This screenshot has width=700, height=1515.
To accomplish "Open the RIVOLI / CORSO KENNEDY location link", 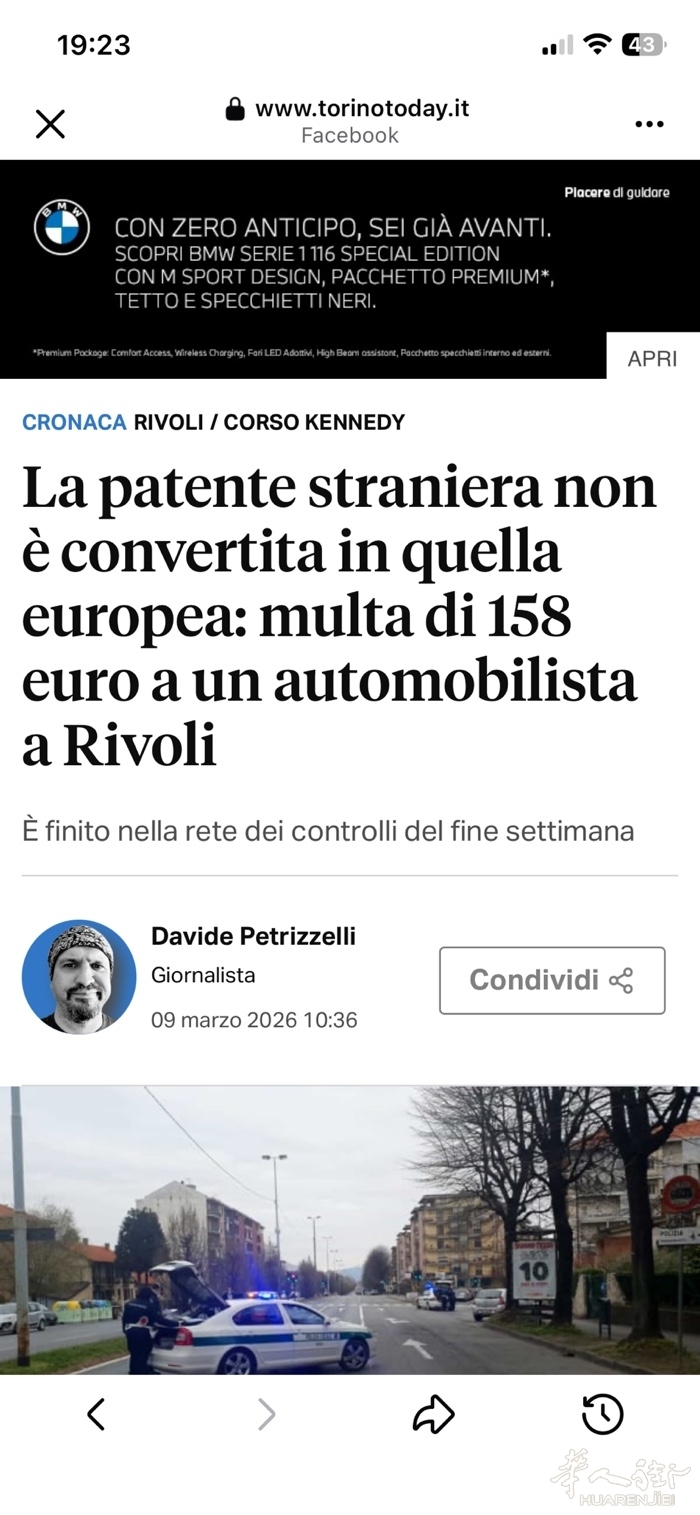I will point(269,422).
